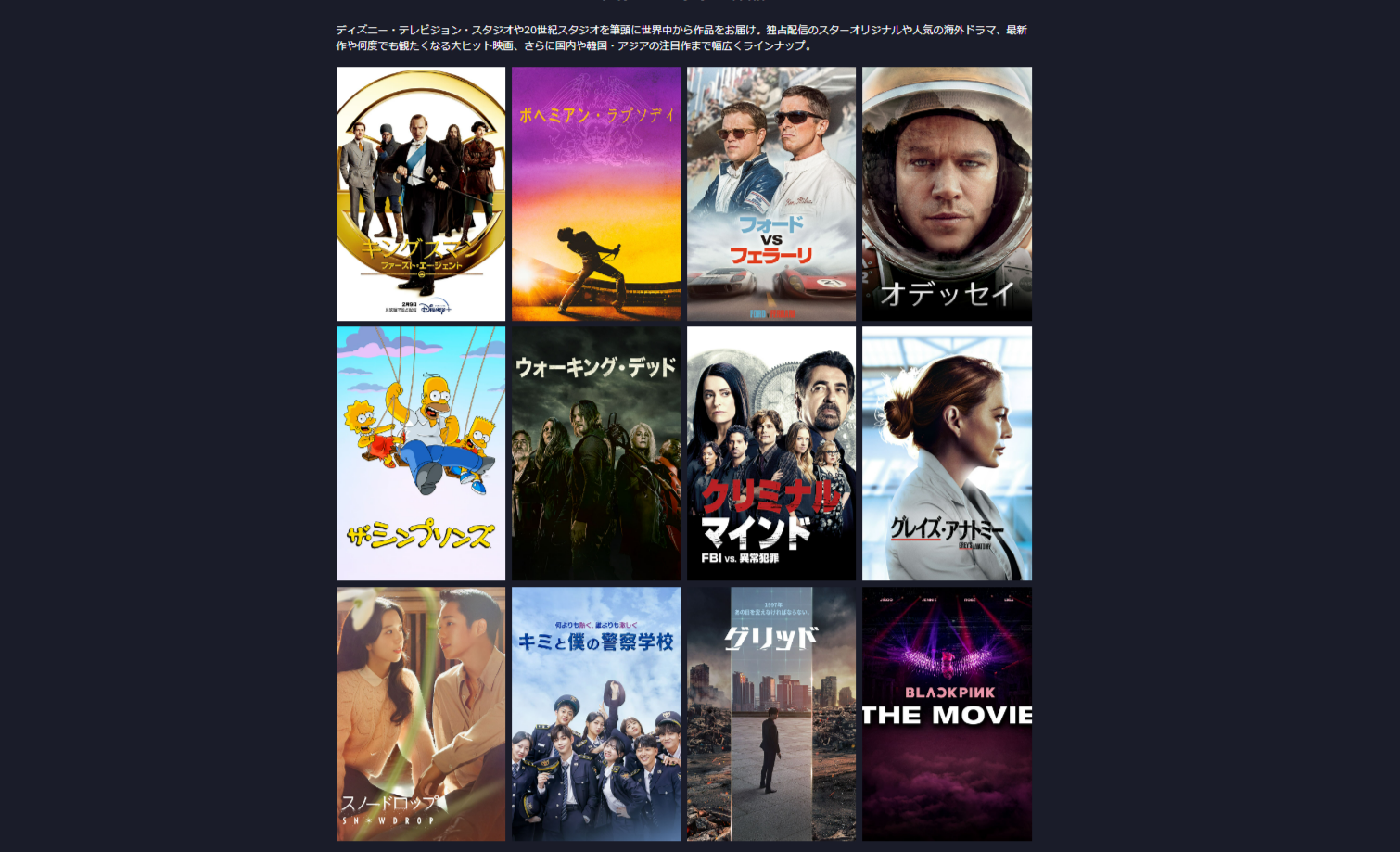Open the Criminal Minds series tile
The height and width of the screenshot is (852, 1400).
[x=771, y=453]
